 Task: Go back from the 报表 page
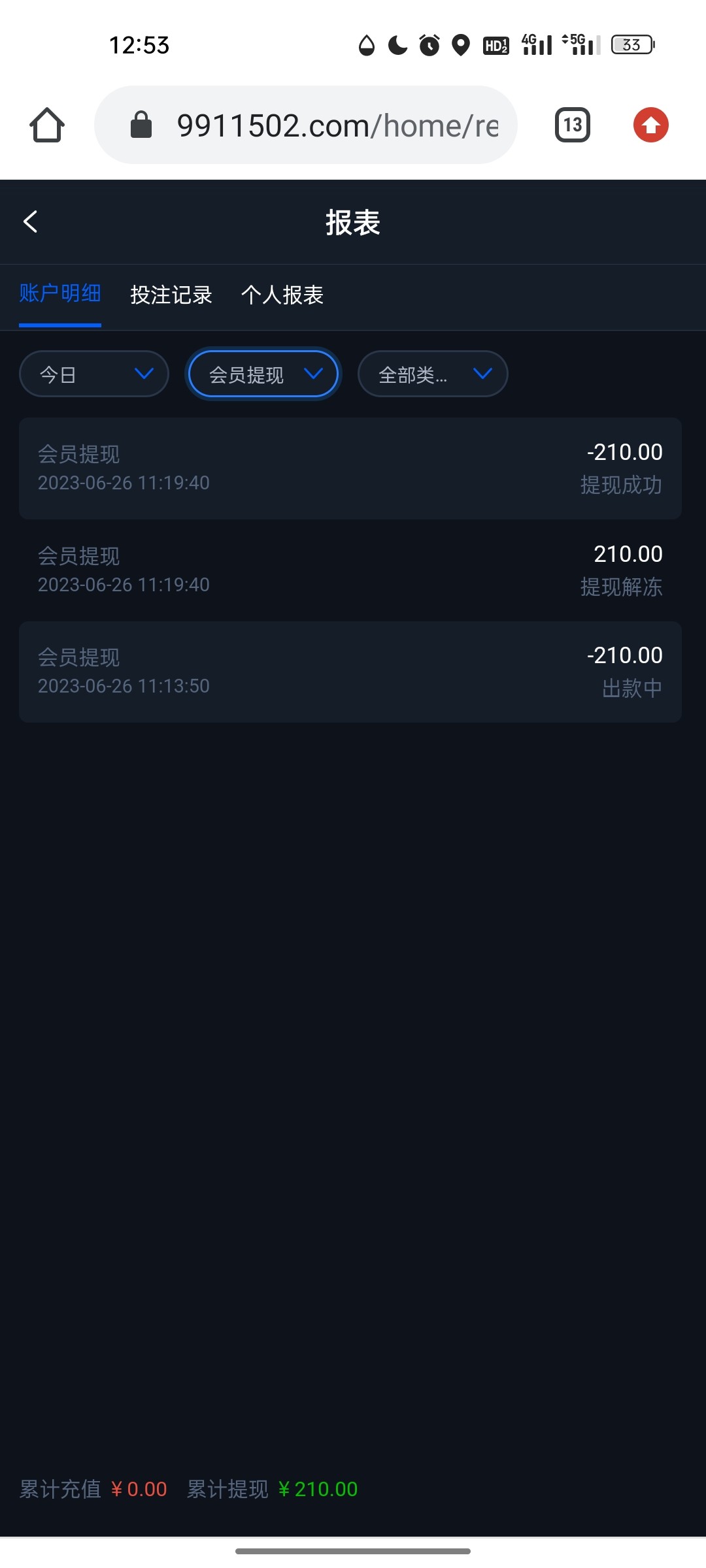[x=30, y=221]
